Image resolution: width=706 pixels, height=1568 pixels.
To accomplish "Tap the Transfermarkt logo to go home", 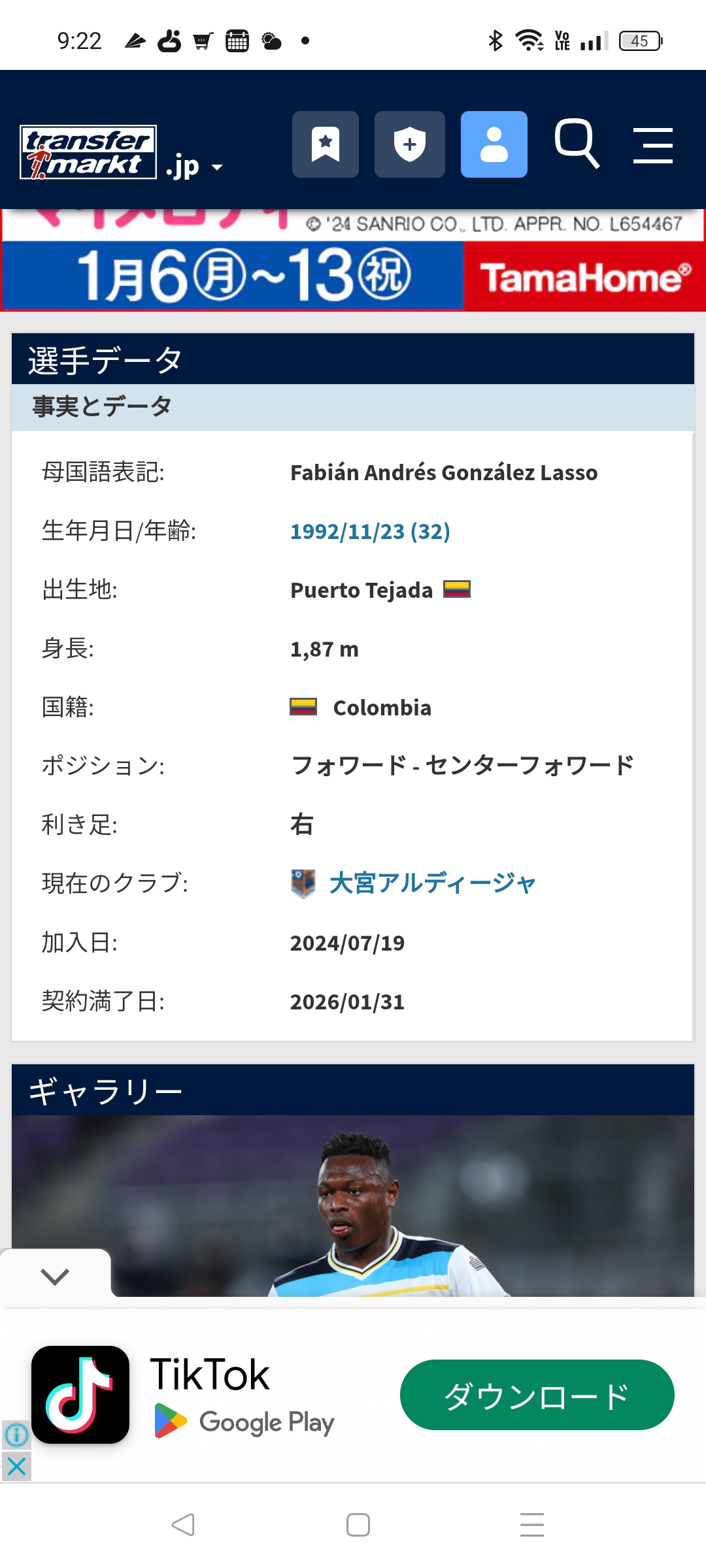I will 88,152.
